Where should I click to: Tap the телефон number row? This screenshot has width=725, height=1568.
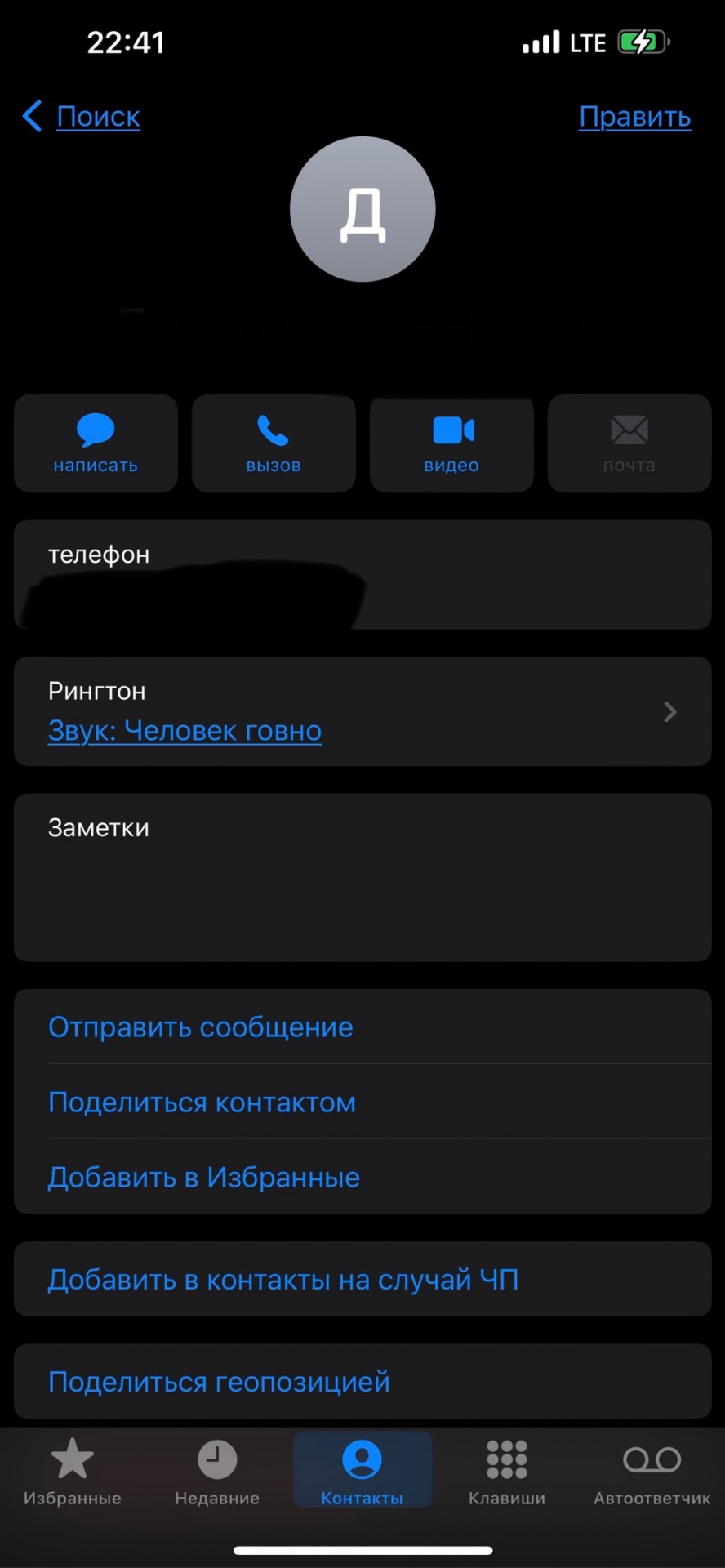point(362,575)
